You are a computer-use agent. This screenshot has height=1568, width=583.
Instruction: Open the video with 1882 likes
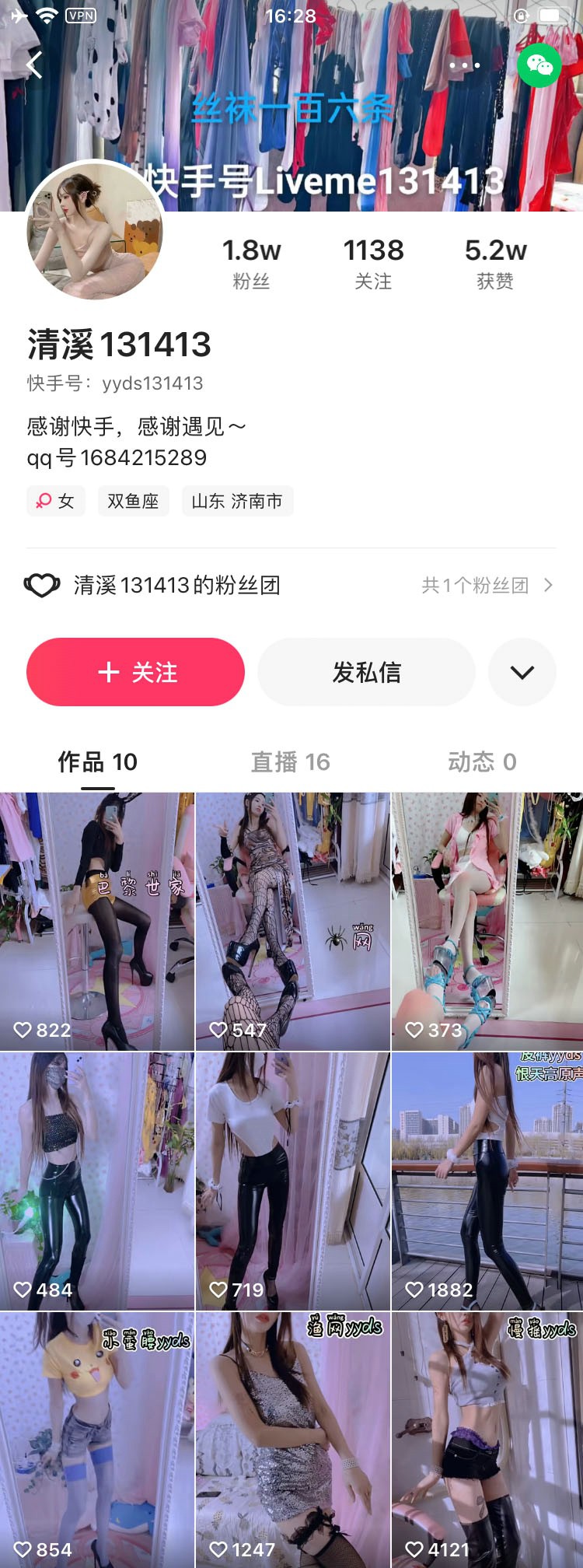pyautogui.click(x=487, y=1181)
